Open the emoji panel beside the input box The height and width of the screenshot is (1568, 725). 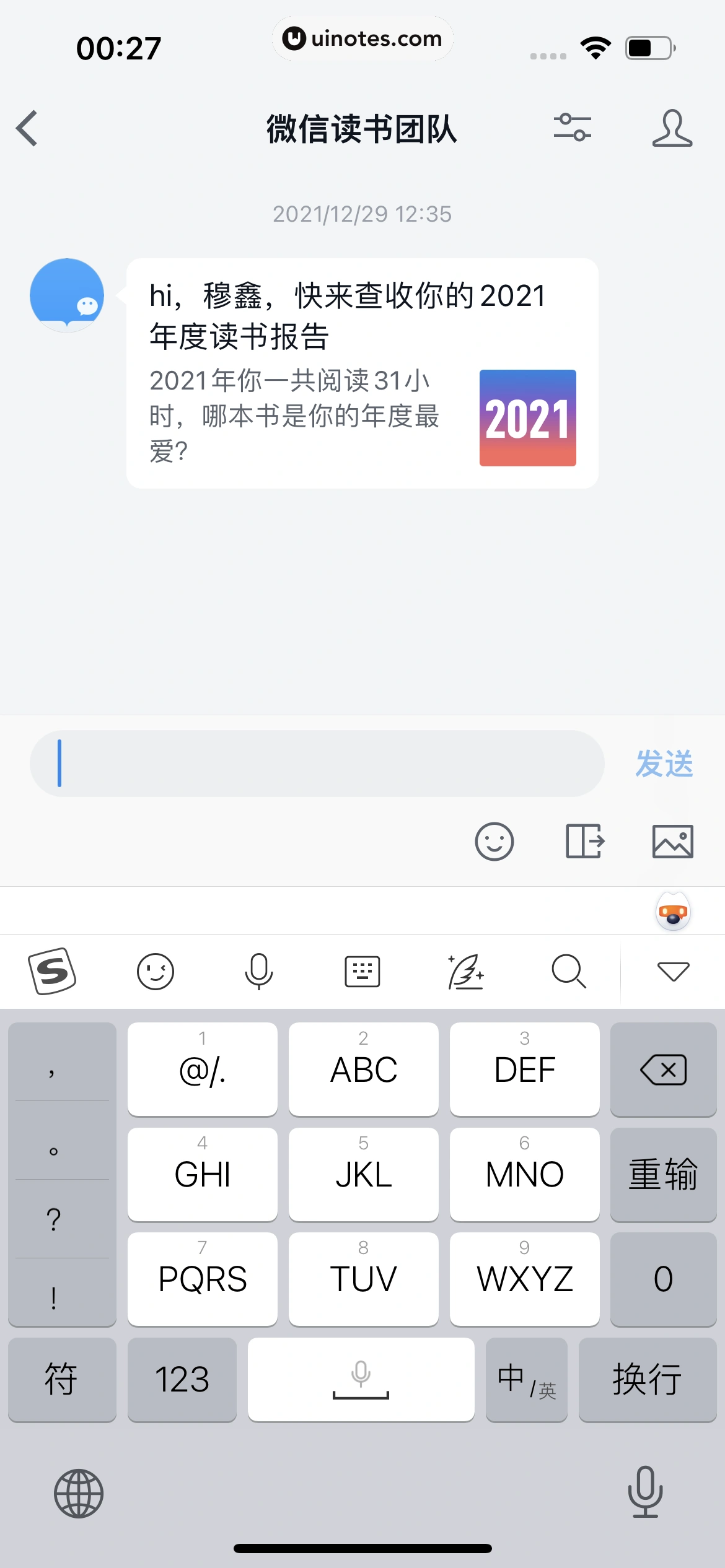(493, 841)
